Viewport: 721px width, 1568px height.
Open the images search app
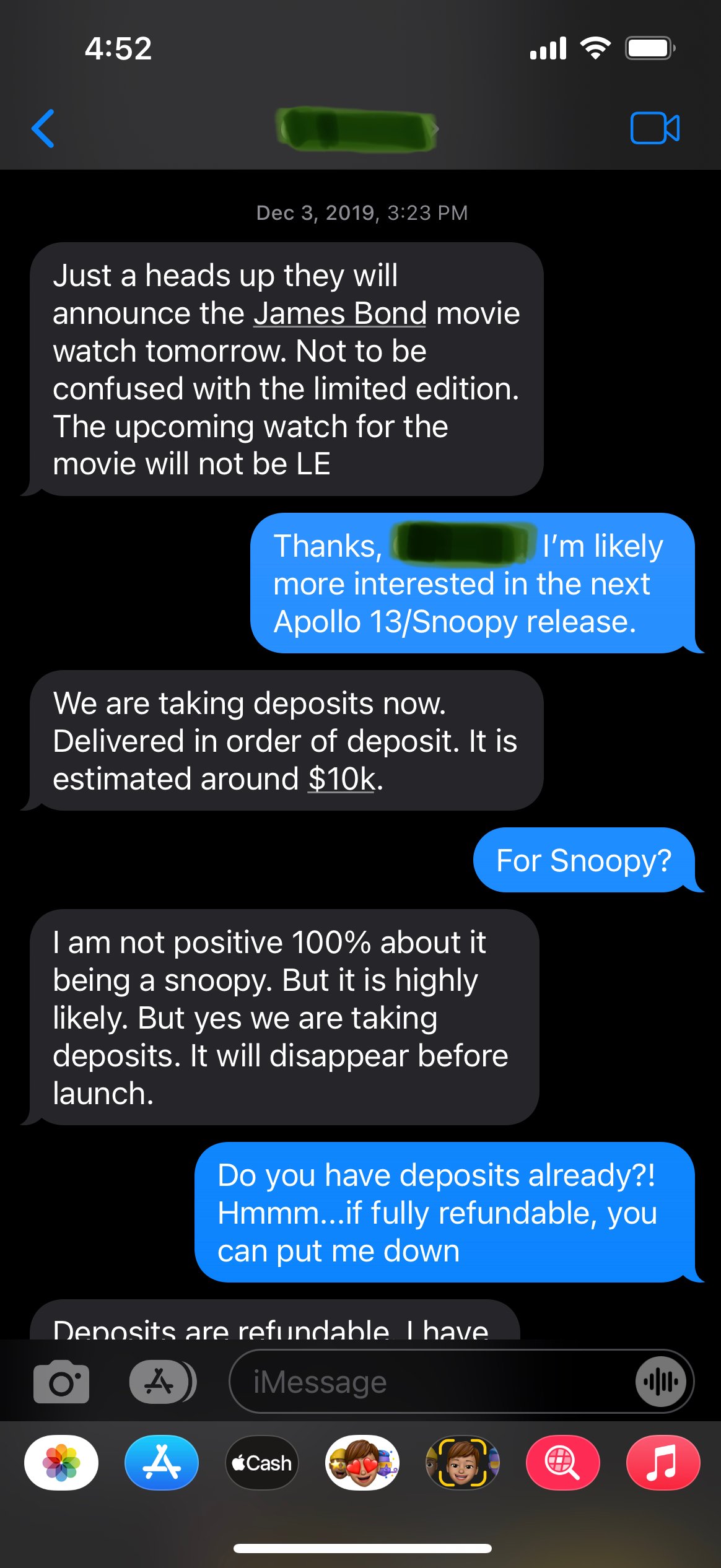pyautogui.click(x=562, y=1463)
